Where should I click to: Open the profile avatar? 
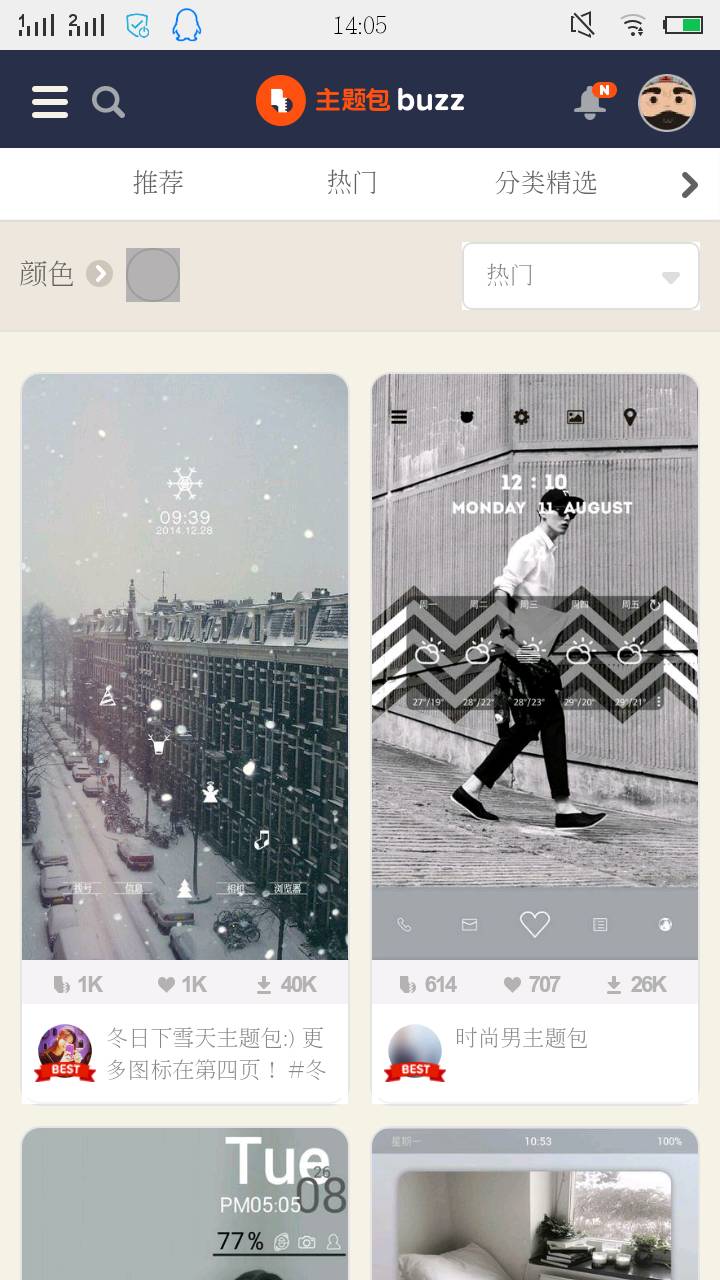tap(666, 102)
